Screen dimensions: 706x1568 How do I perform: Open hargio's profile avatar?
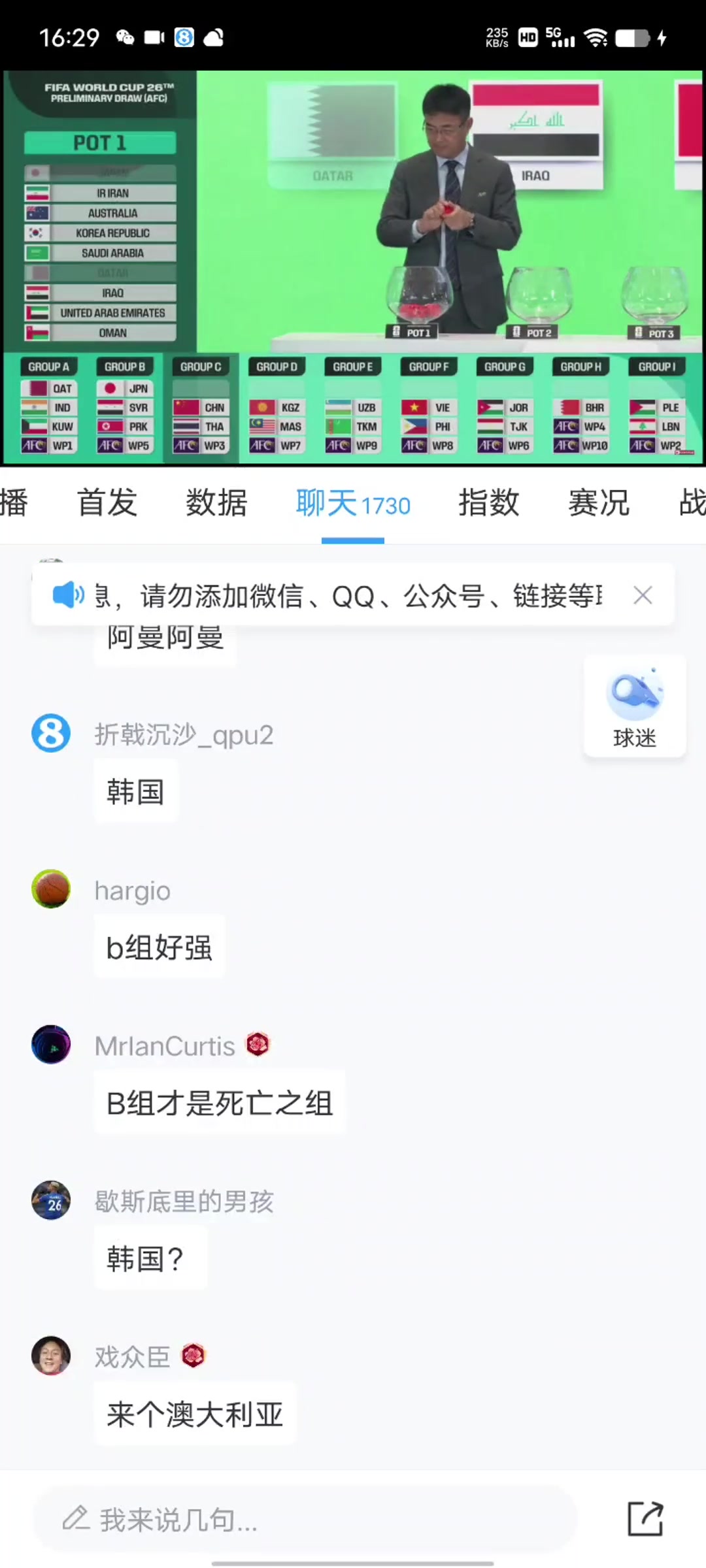51,889
